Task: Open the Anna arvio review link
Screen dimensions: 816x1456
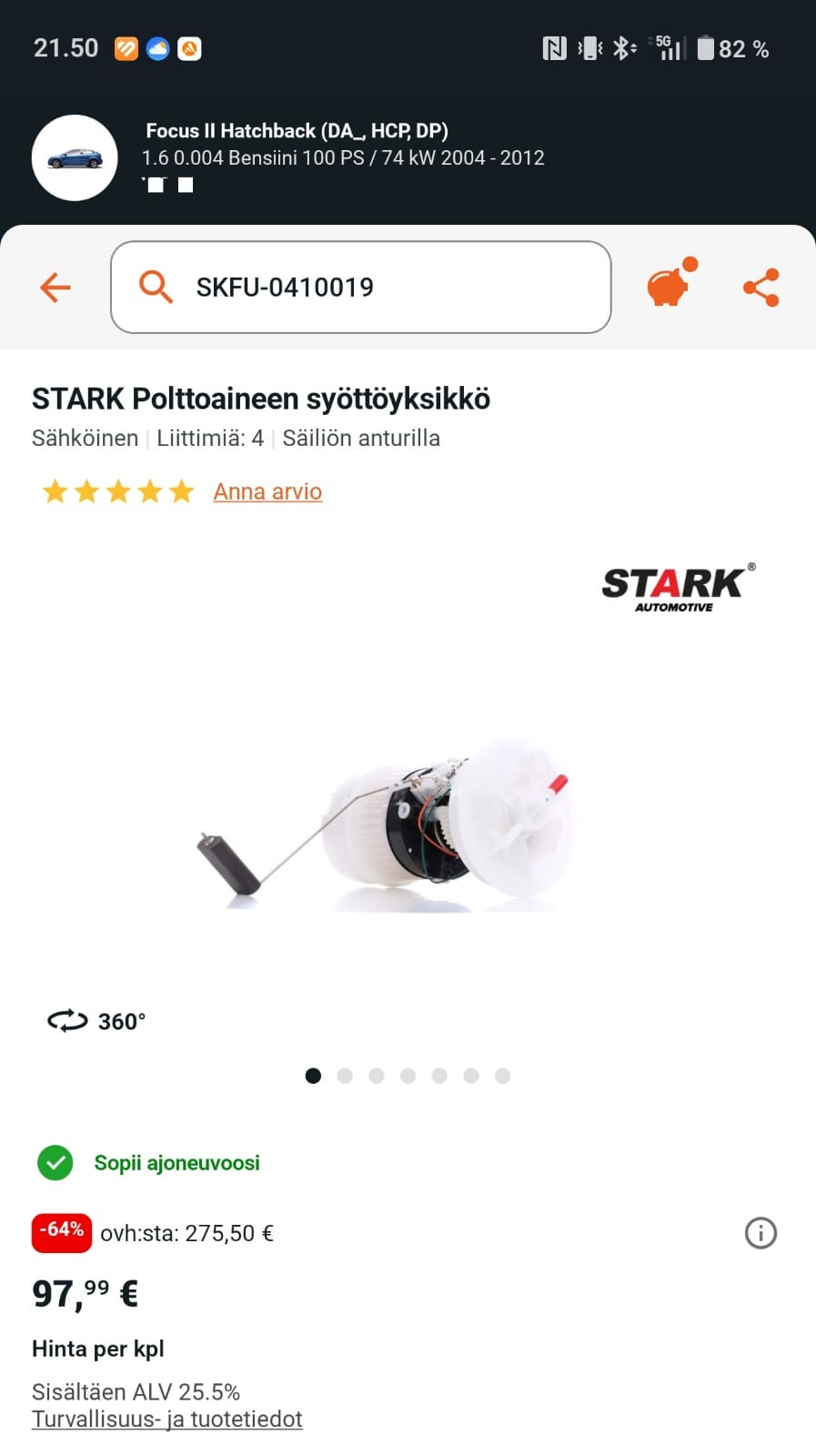Action: pyautogui.click(x=267, y=491)
